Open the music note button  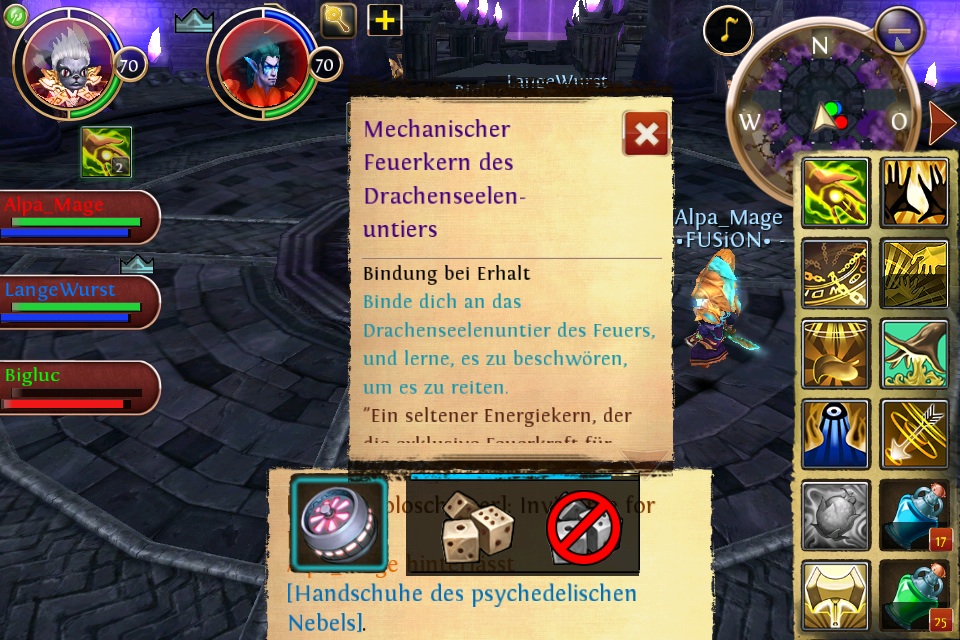(x=728, y=32)
